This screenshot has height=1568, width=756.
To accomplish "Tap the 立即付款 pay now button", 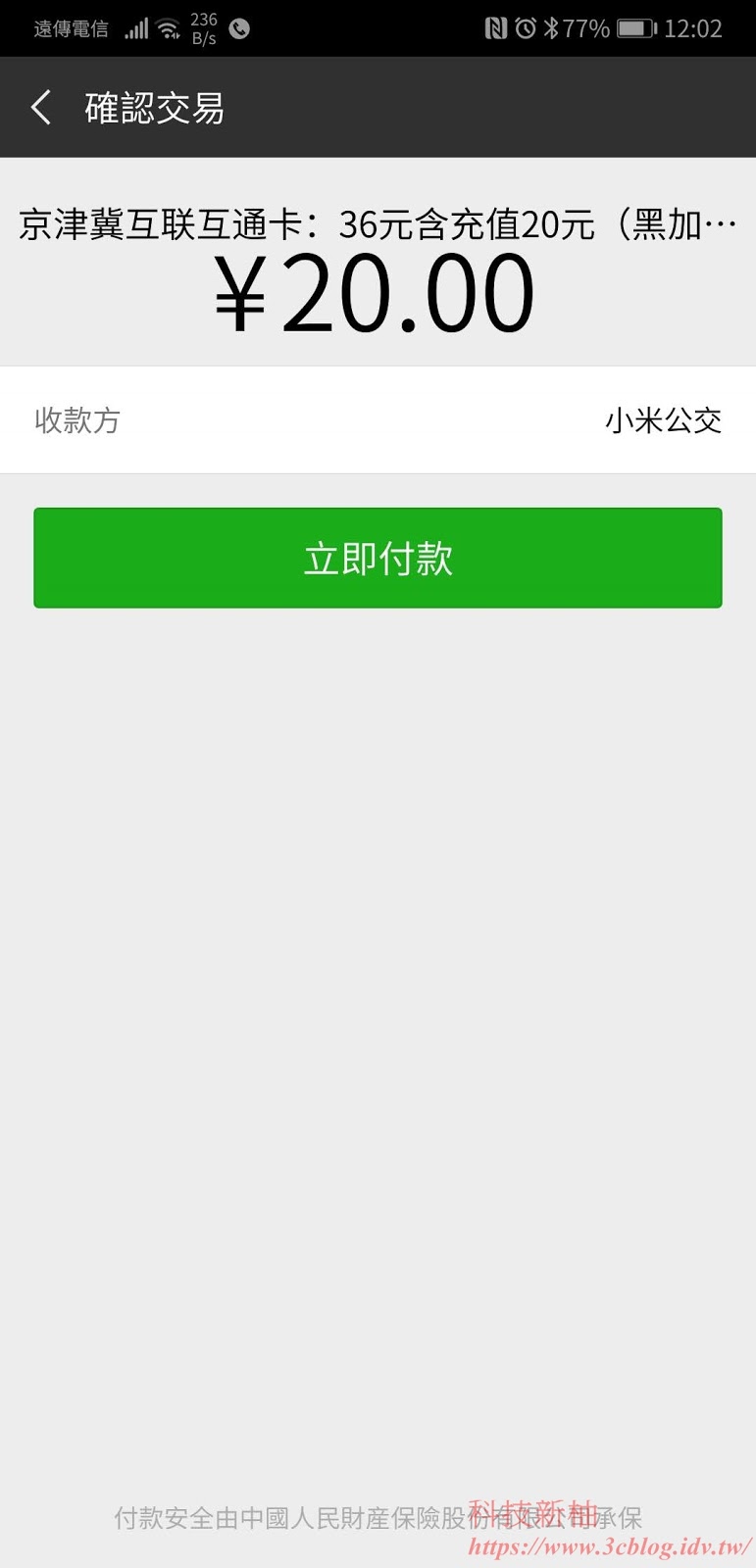I will click(378, 558).
